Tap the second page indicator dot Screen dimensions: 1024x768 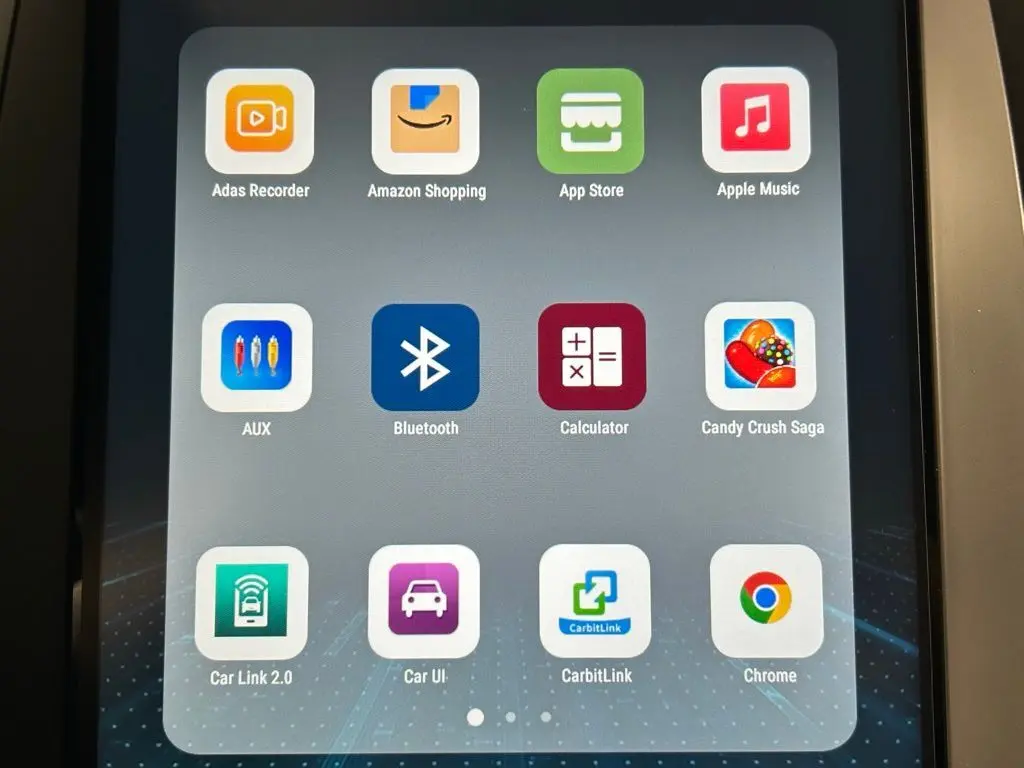tap(511, 717)
